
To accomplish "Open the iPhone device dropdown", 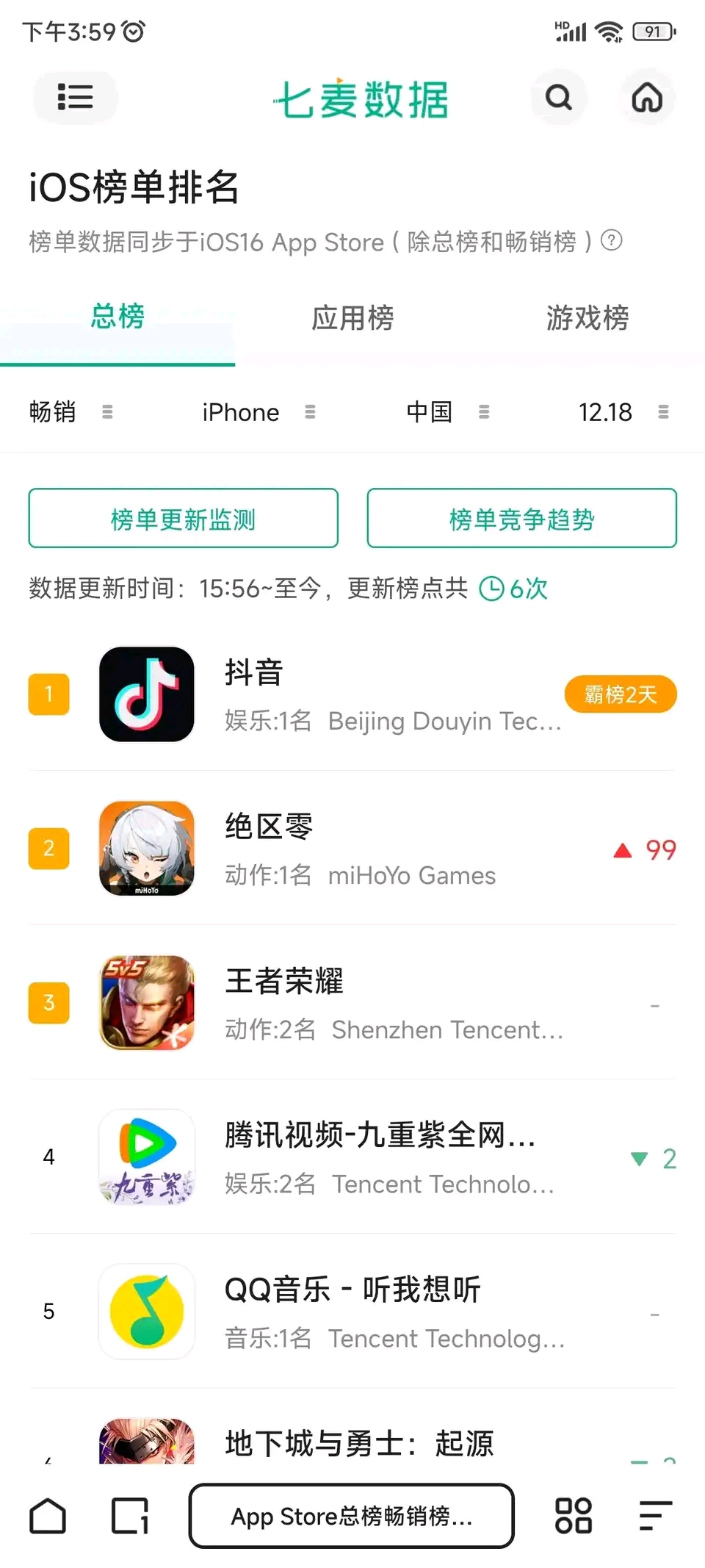I will coord(258,412).
